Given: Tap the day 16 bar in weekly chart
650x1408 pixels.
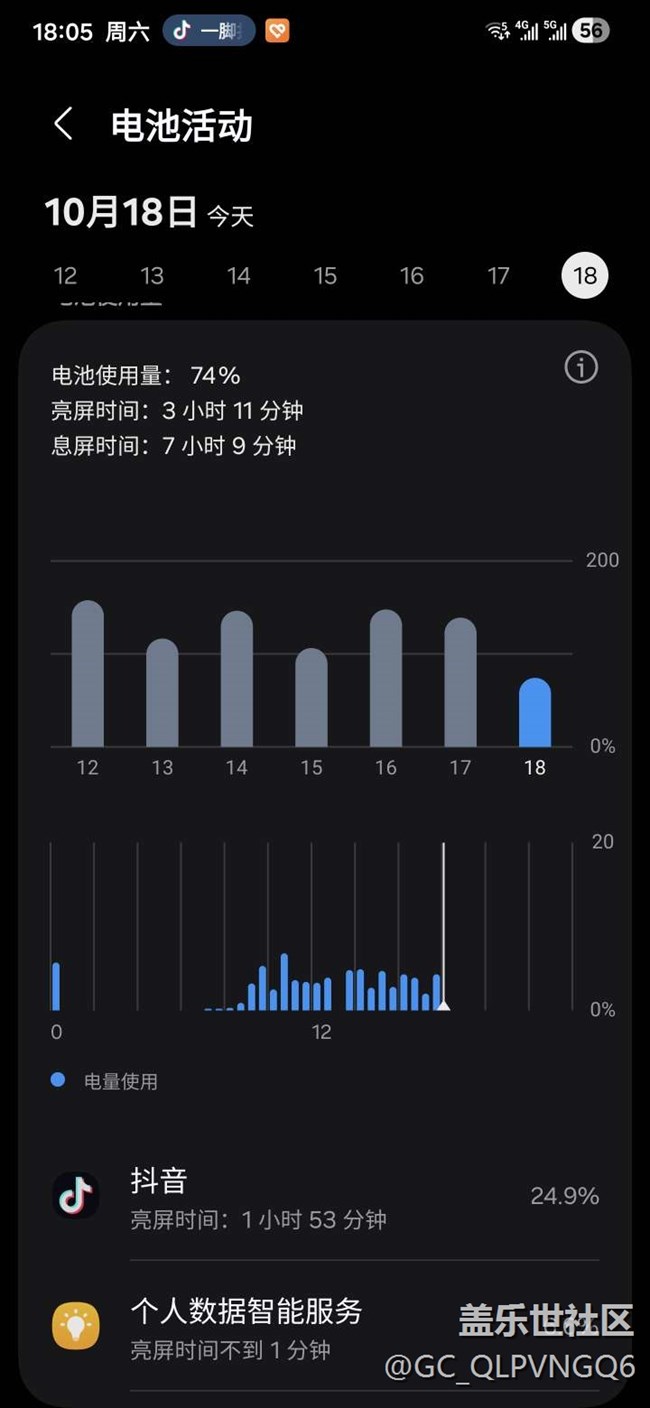Looking at the screenshot, I should 386,680.
